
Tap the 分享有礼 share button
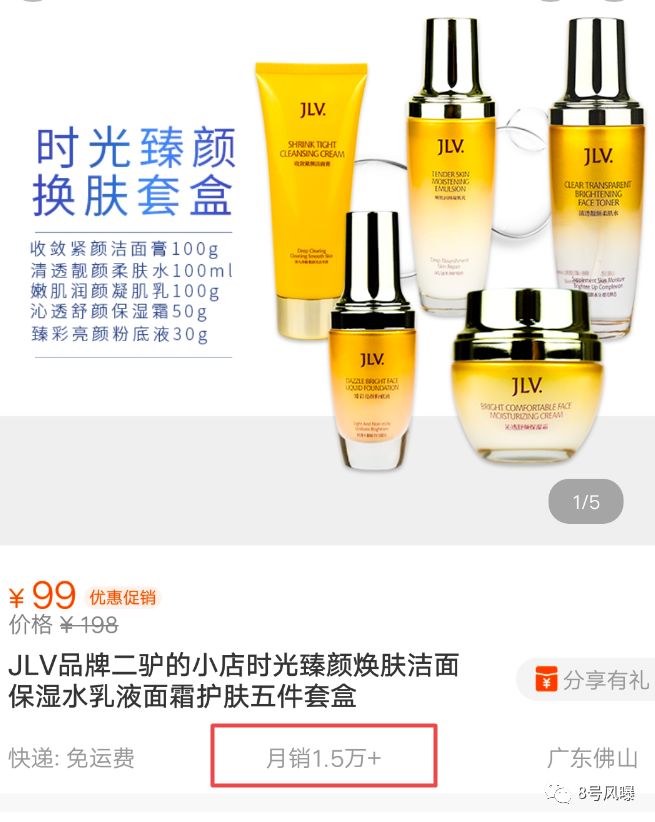pos(590,681)
